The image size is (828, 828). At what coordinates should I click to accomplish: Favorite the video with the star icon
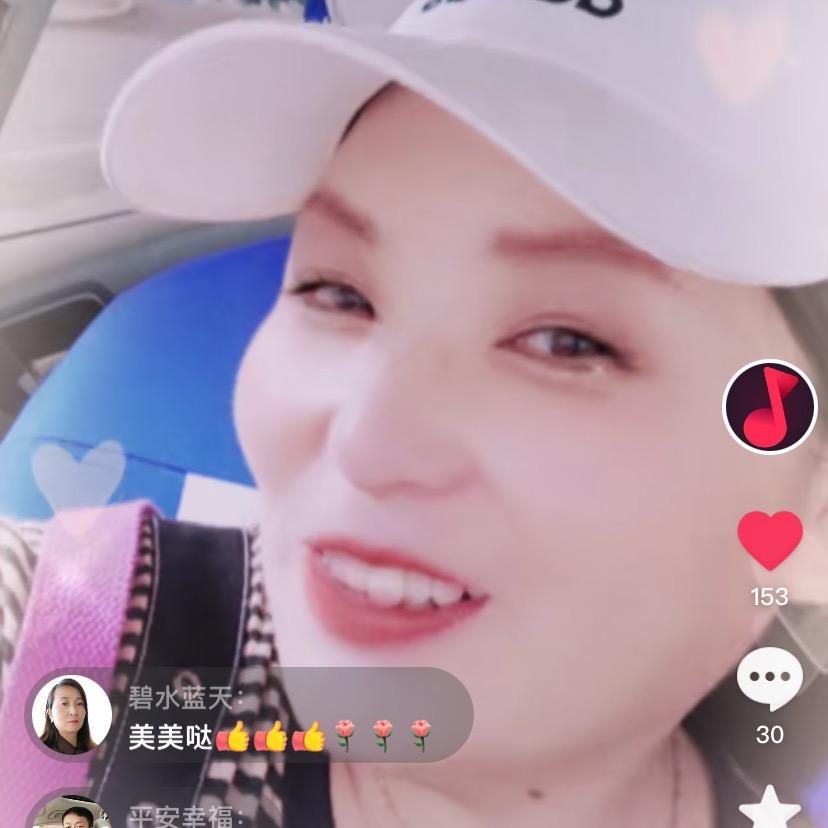[769, 808]
